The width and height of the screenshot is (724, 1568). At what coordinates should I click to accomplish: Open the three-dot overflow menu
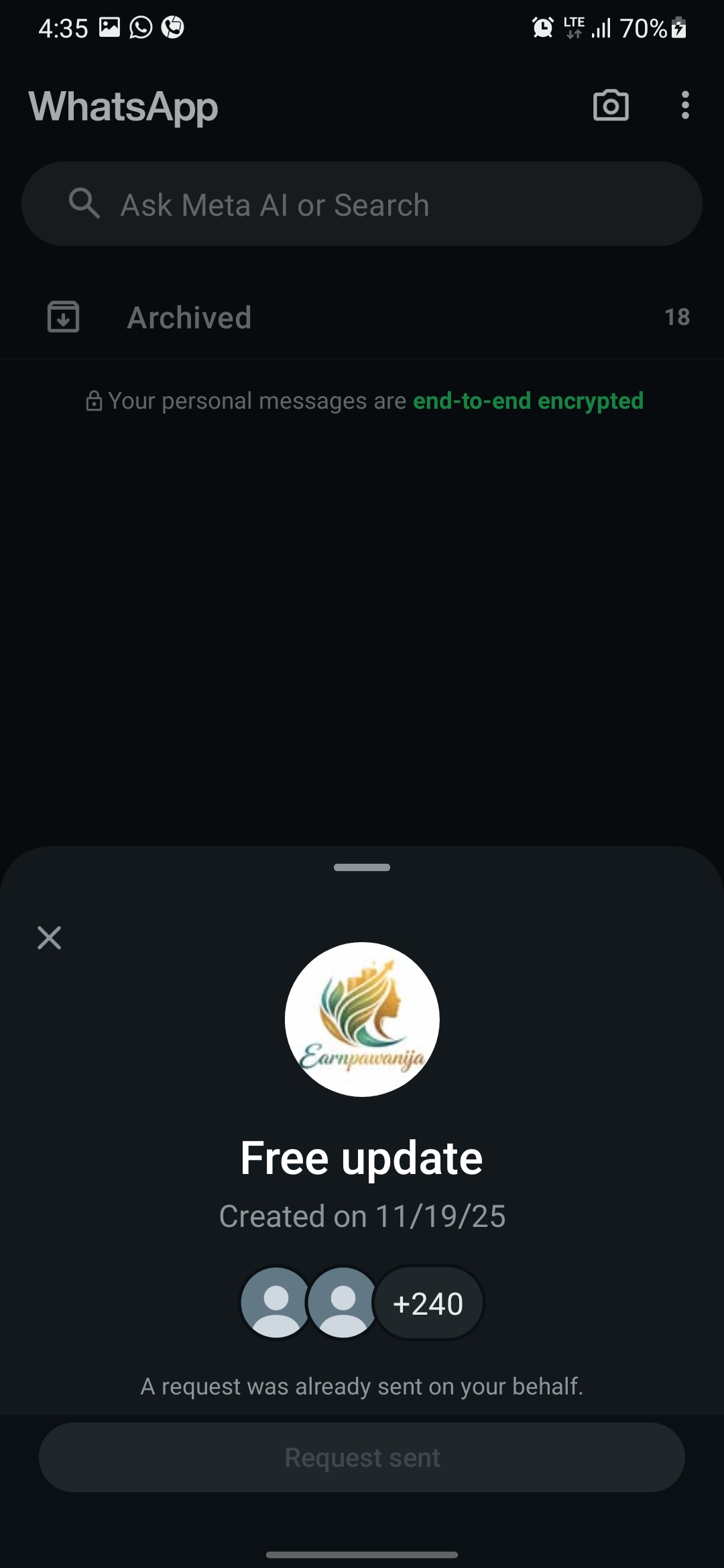(x=684, y=105)
